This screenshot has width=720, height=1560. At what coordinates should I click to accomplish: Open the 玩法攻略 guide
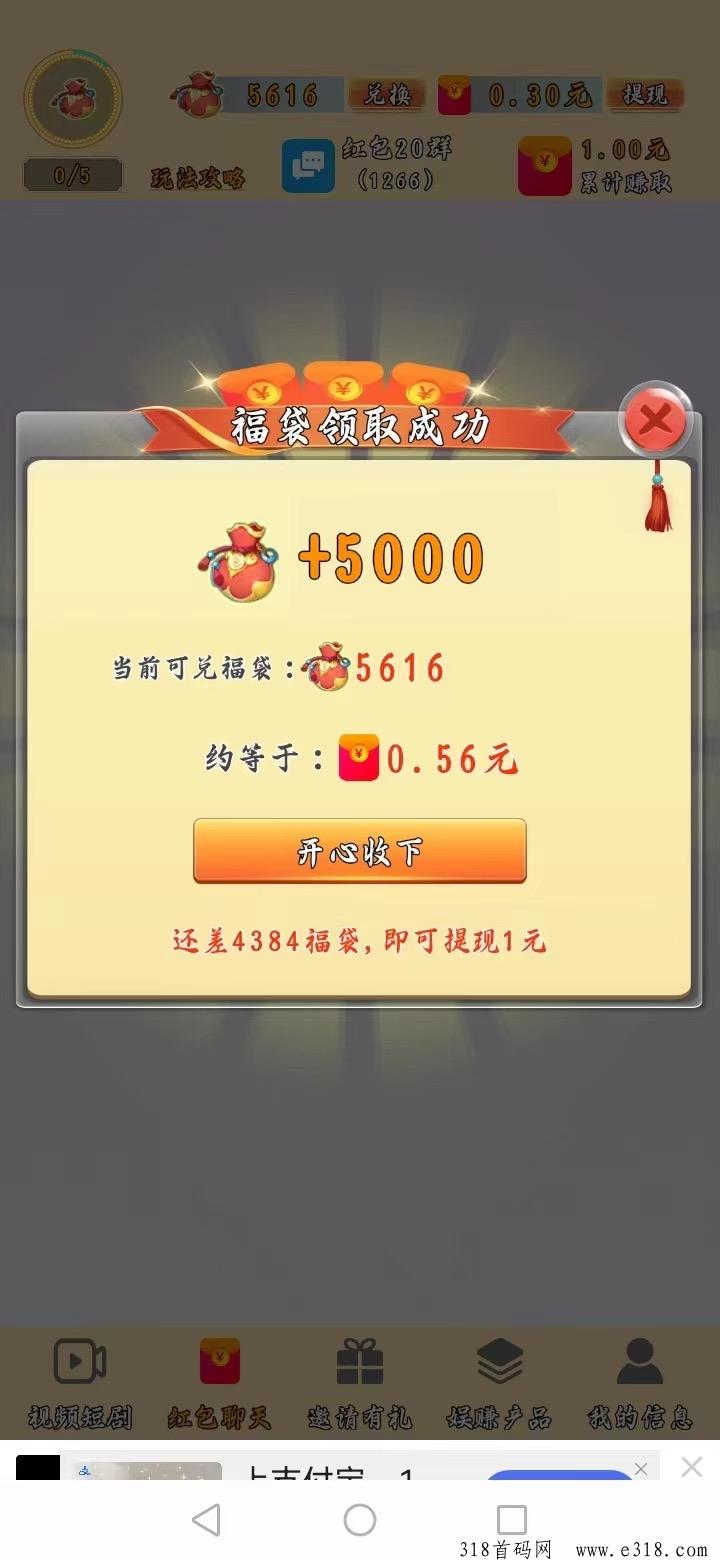tap(198, 178)
